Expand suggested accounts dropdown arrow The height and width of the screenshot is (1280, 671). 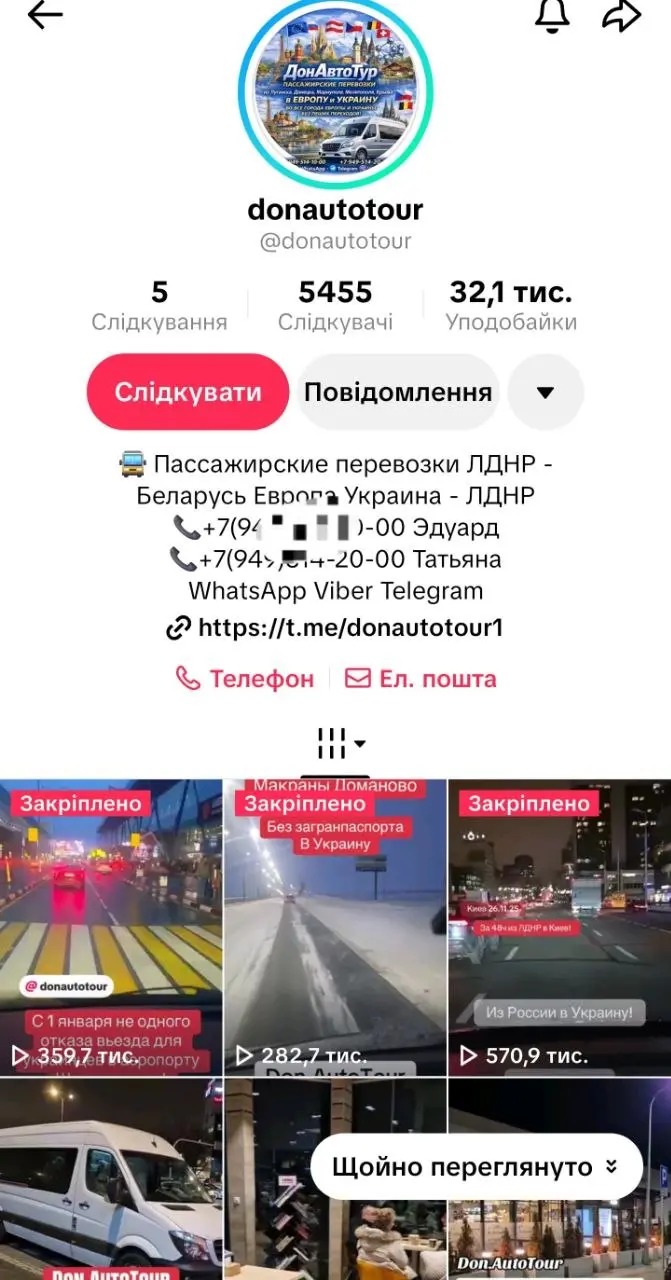545,391
